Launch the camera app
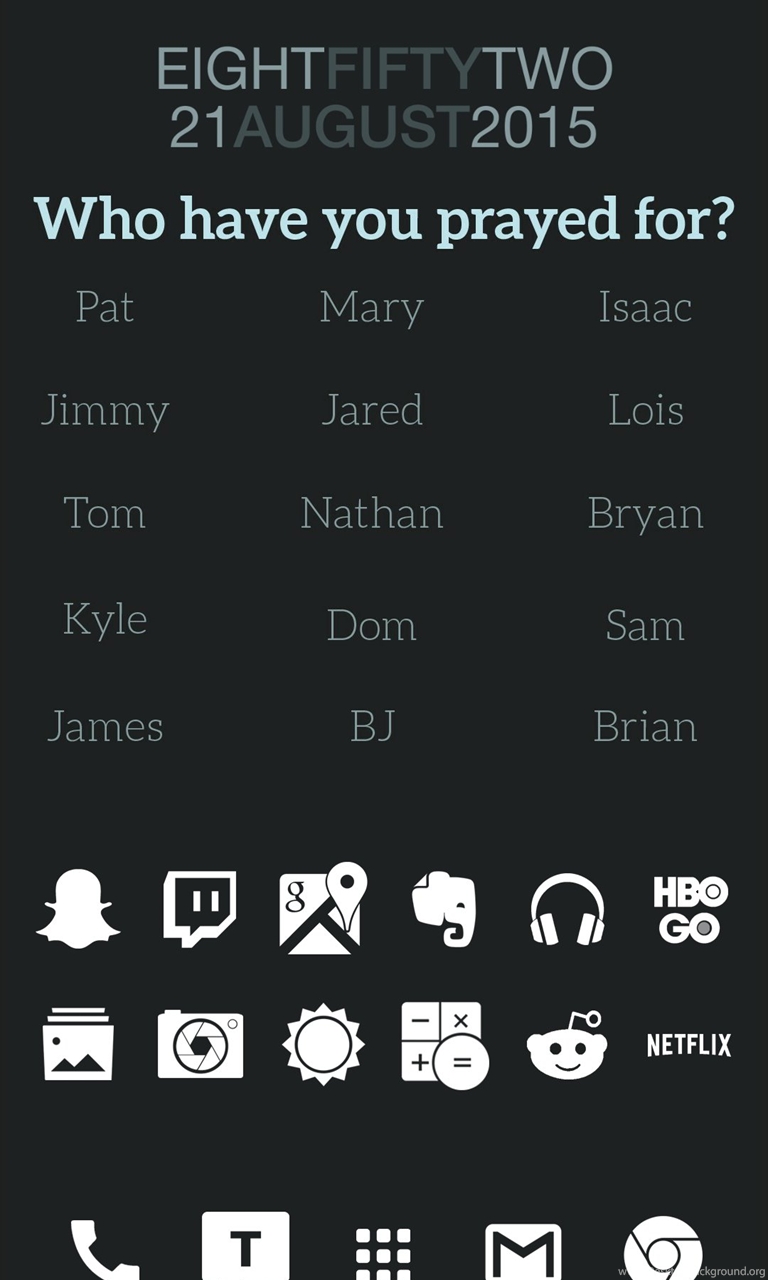The image size is (768, 1280). click(x=200, y=1045)
